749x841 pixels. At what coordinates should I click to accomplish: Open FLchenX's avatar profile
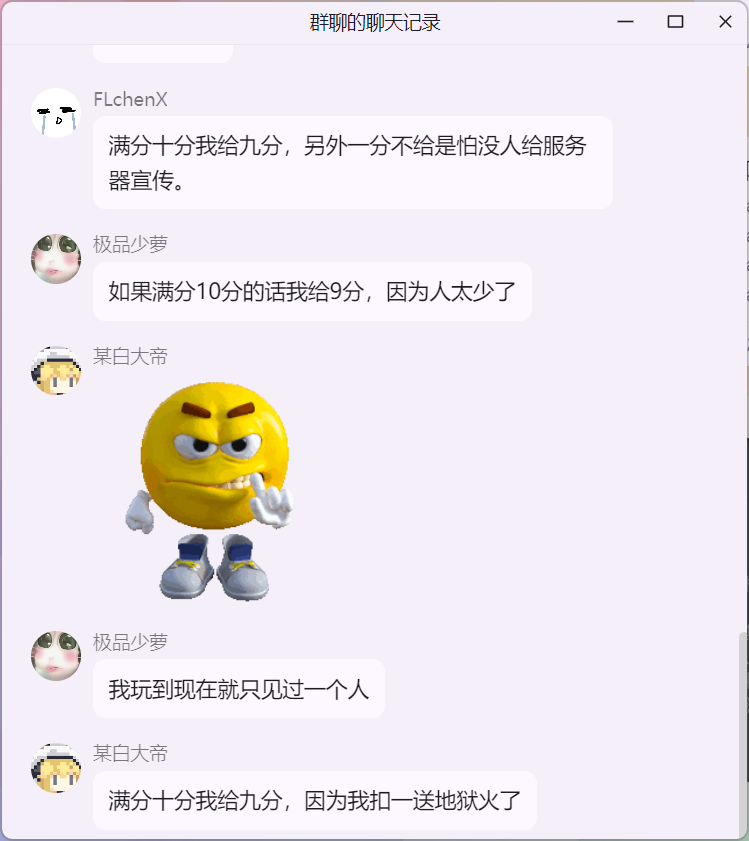click(x=56, y=113)
